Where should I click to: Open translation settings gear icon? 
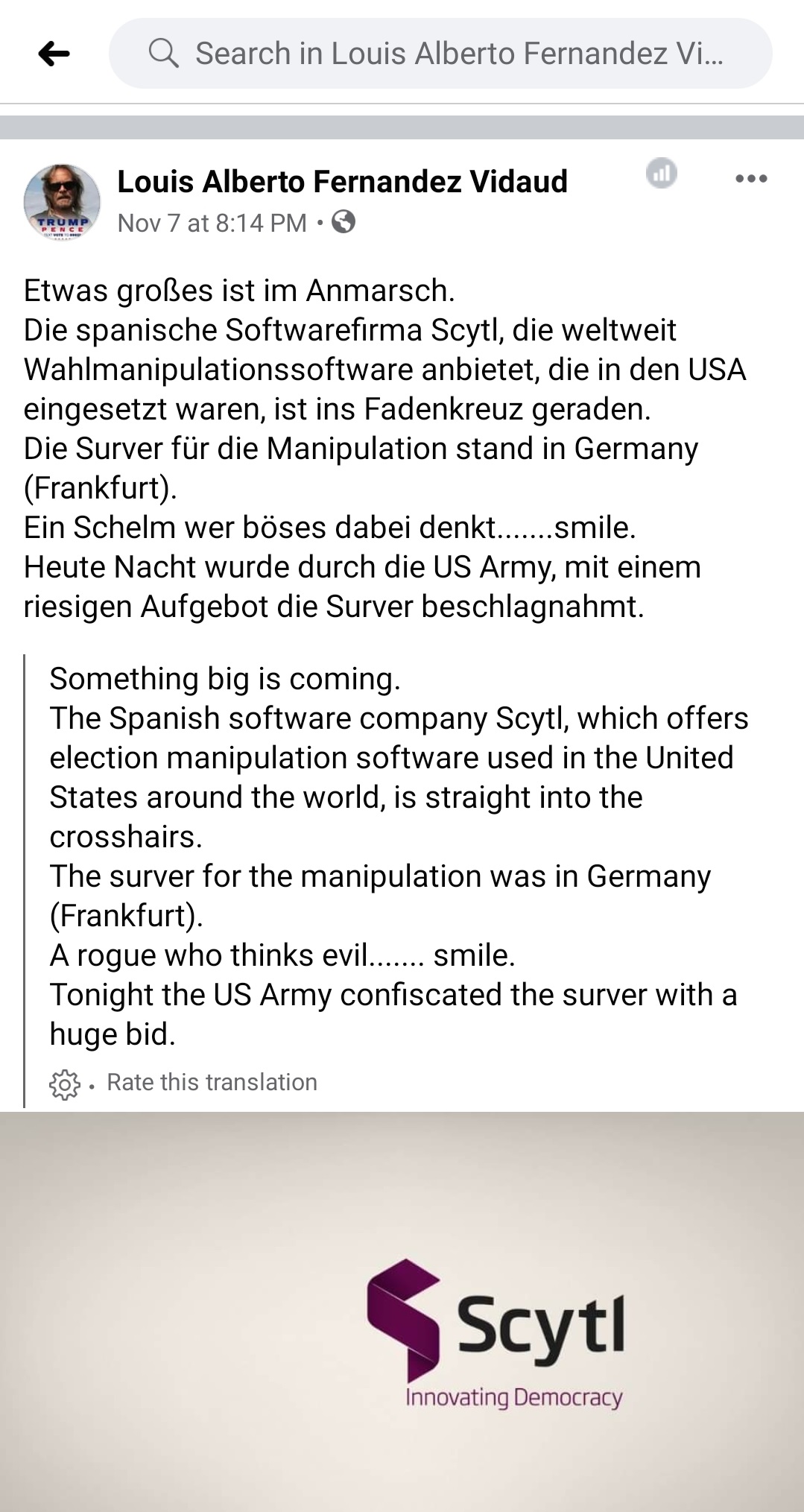64,1084
